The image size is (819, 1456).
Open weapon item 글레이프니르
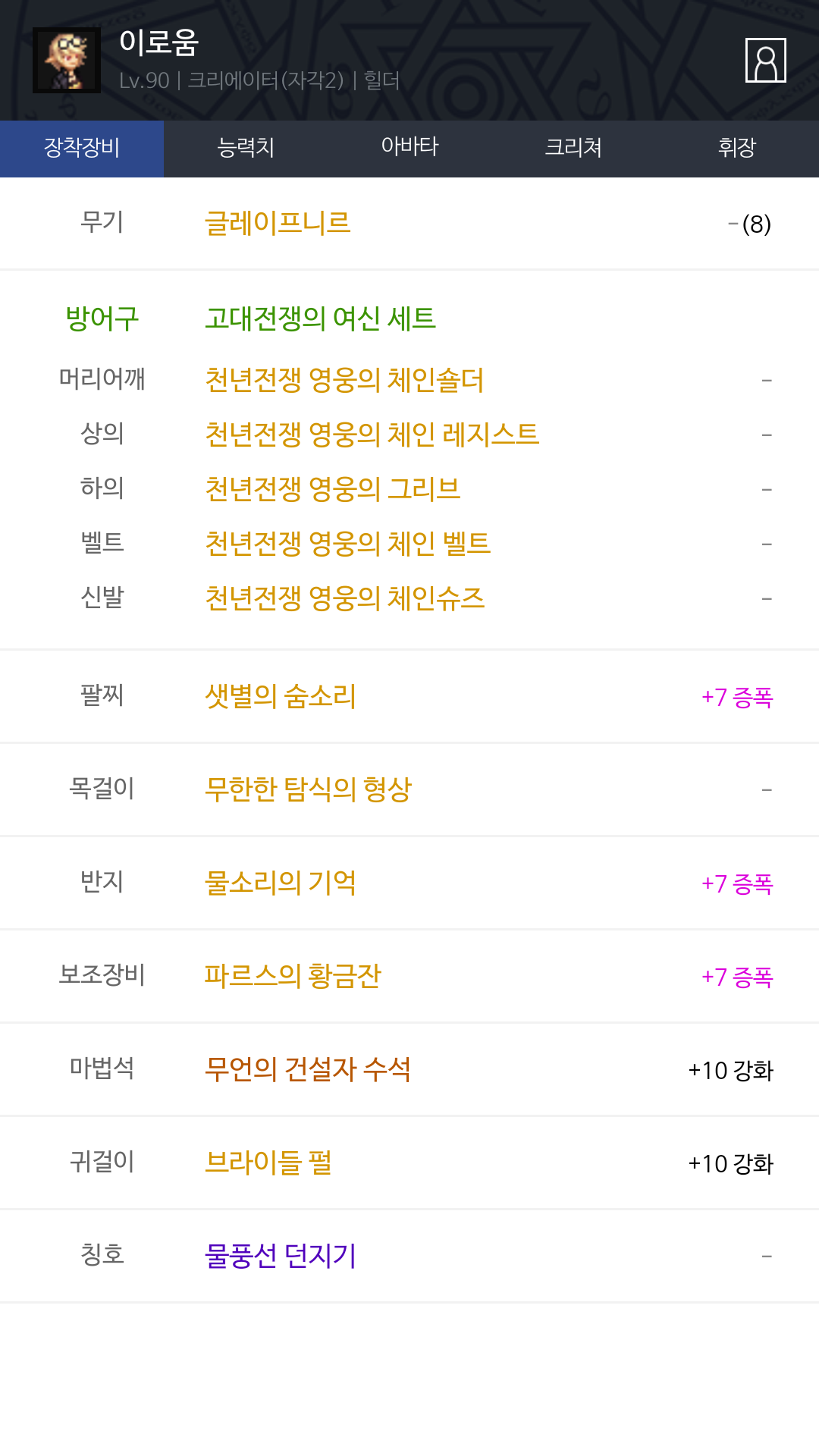tap(278, 224)
